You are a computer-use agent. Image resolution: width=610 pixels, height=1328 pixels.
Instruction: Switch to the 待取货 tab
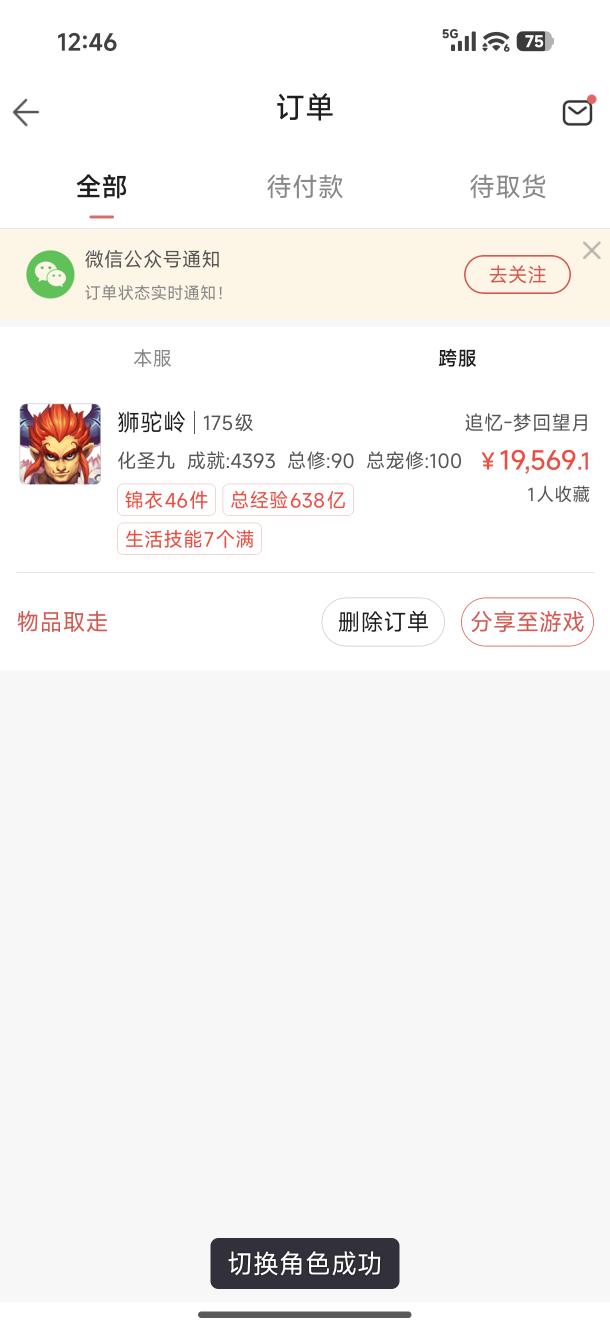click(x=508, y=187)
